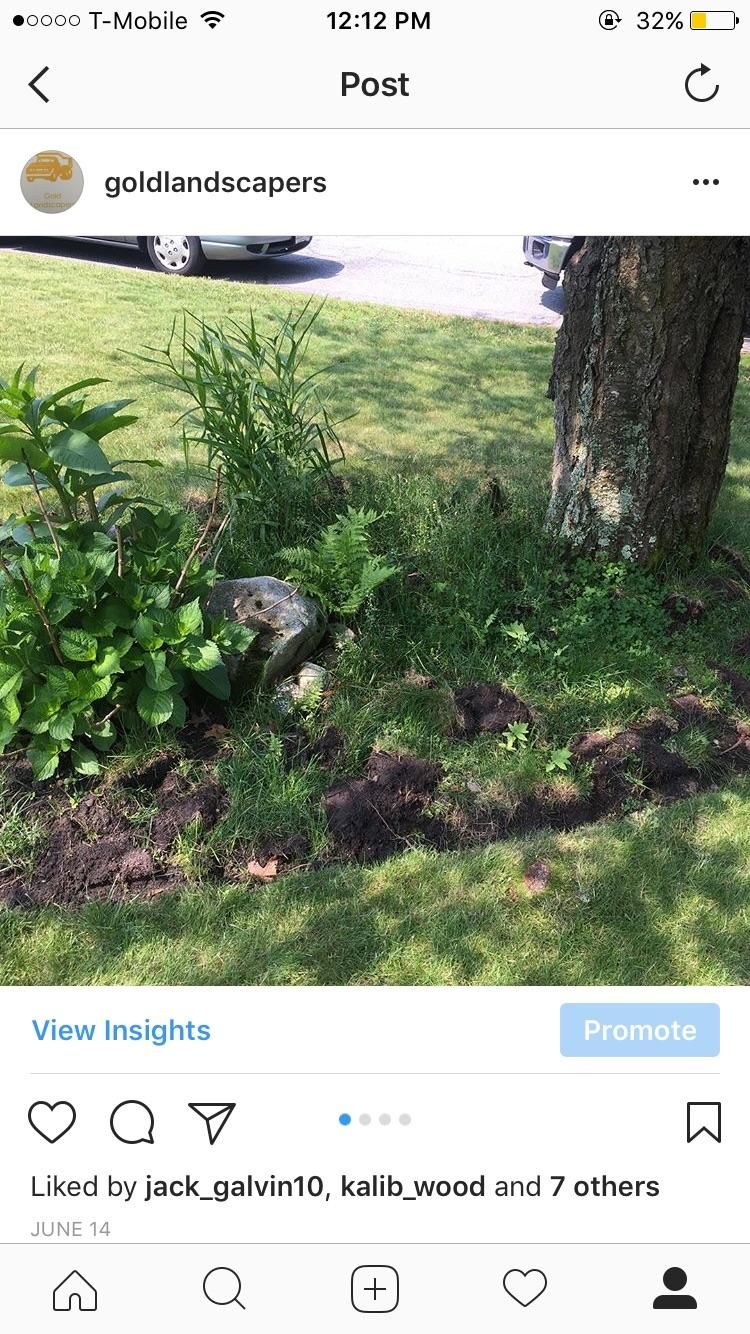
Task: View the 7 others who liked
Action: pyautogui.click(x=604, y=1187)
